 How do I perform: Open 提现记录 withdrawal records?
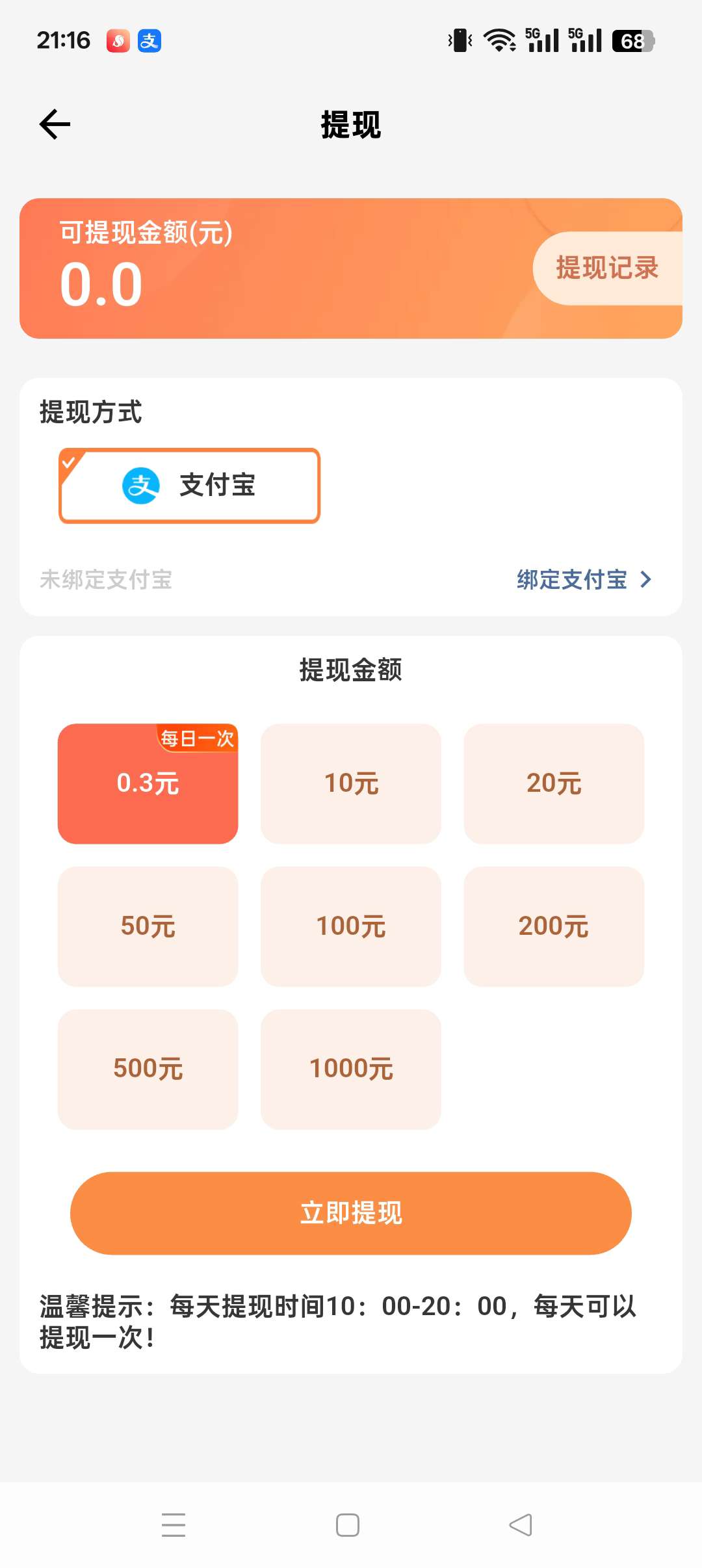[607, 268]
